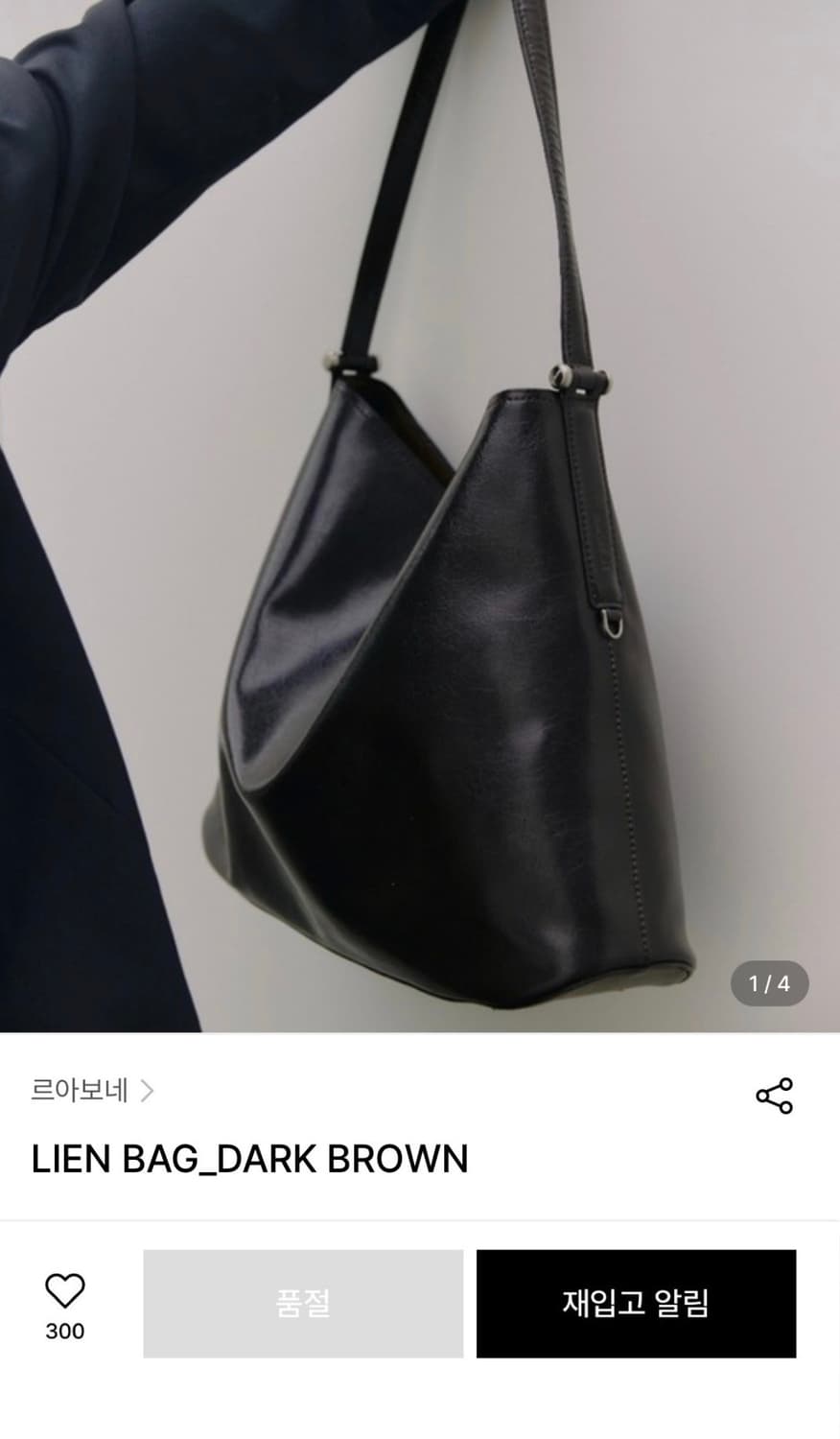This screenshot has width=840, height=1439.
Task: Click the wishlist heart above the 300 count
Action: (x=63, y=1292)
